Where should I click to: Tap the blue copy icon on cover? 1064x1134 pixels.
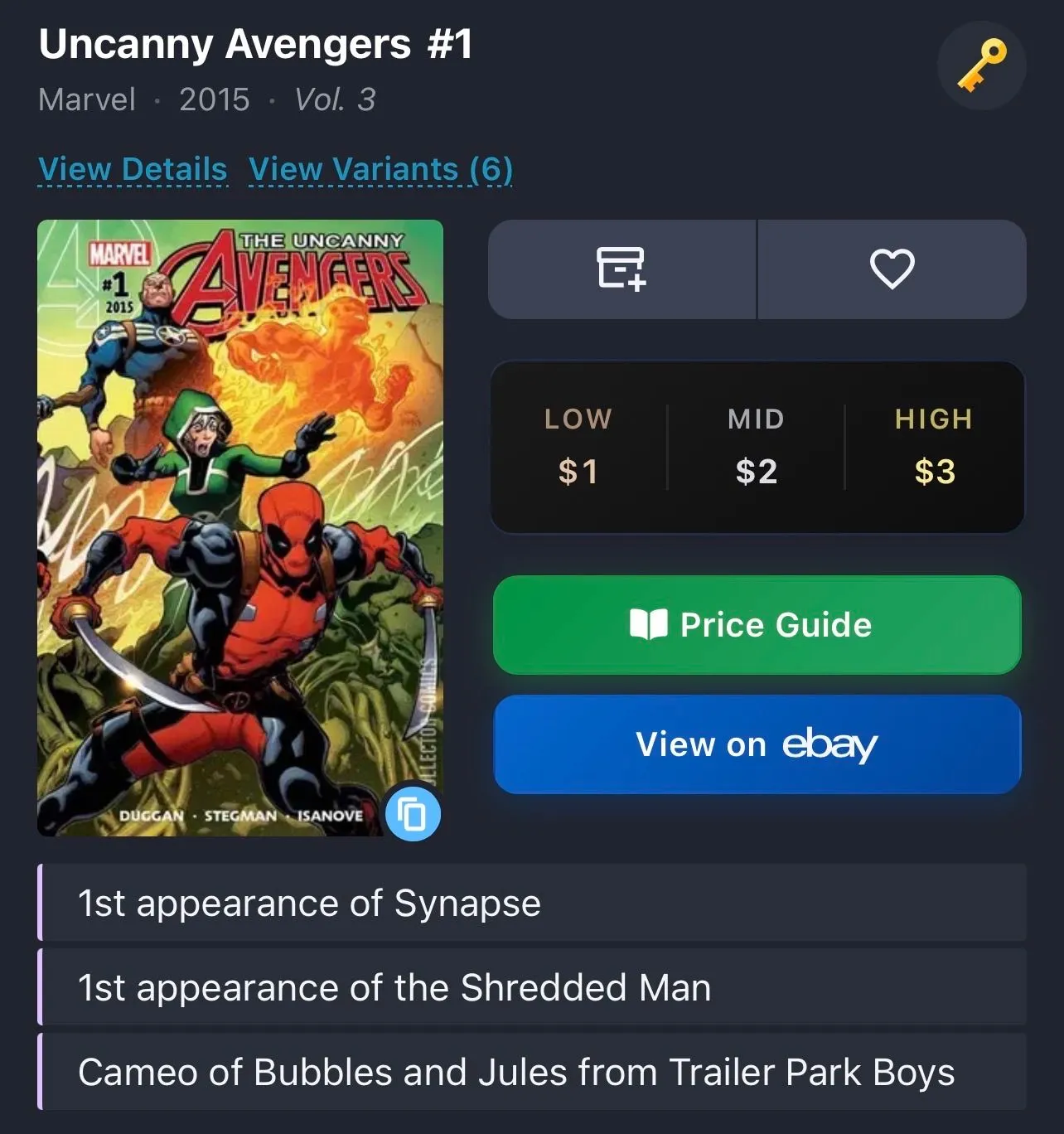pyautogui.click(x=413, y=814)
